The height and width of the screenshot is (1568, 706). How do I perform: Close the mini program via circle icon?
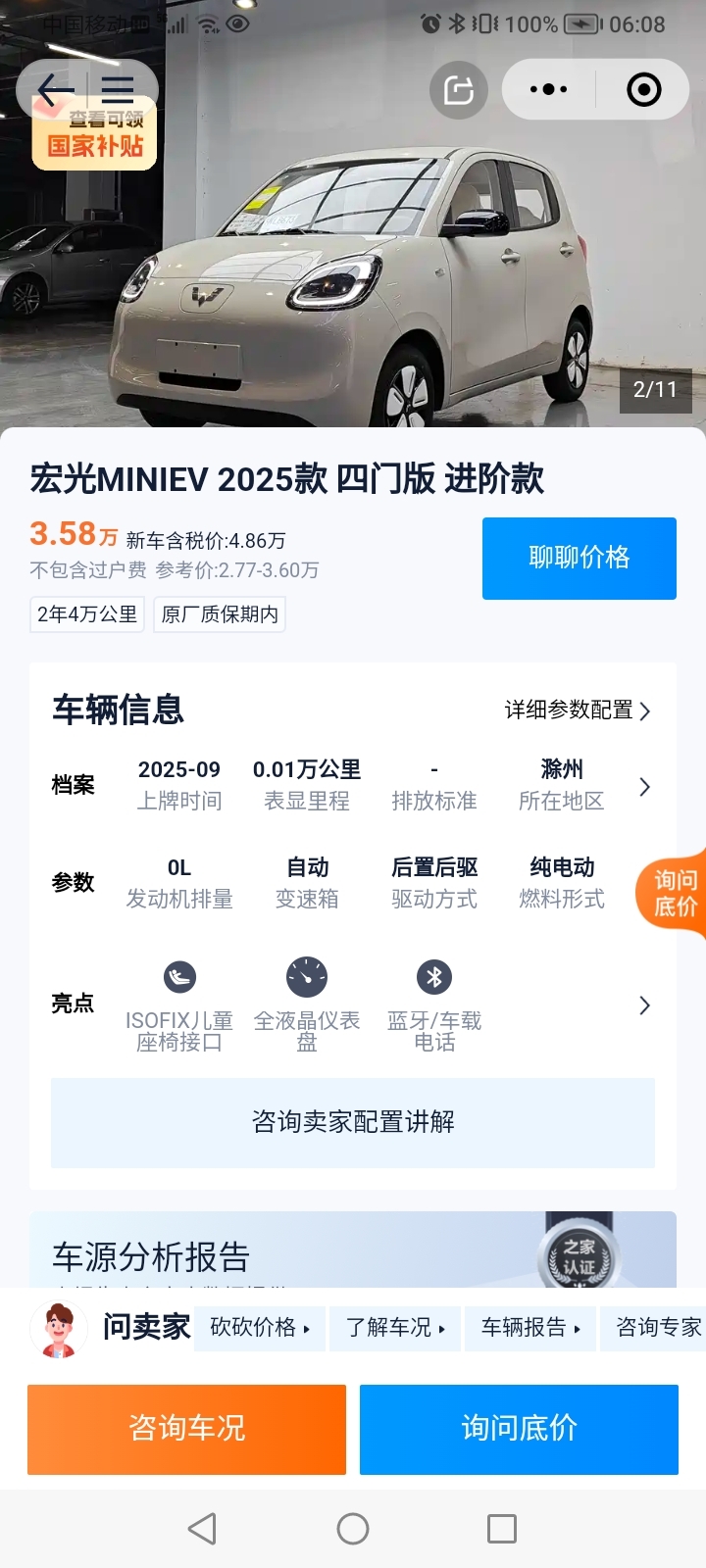(x=643, y=90)
